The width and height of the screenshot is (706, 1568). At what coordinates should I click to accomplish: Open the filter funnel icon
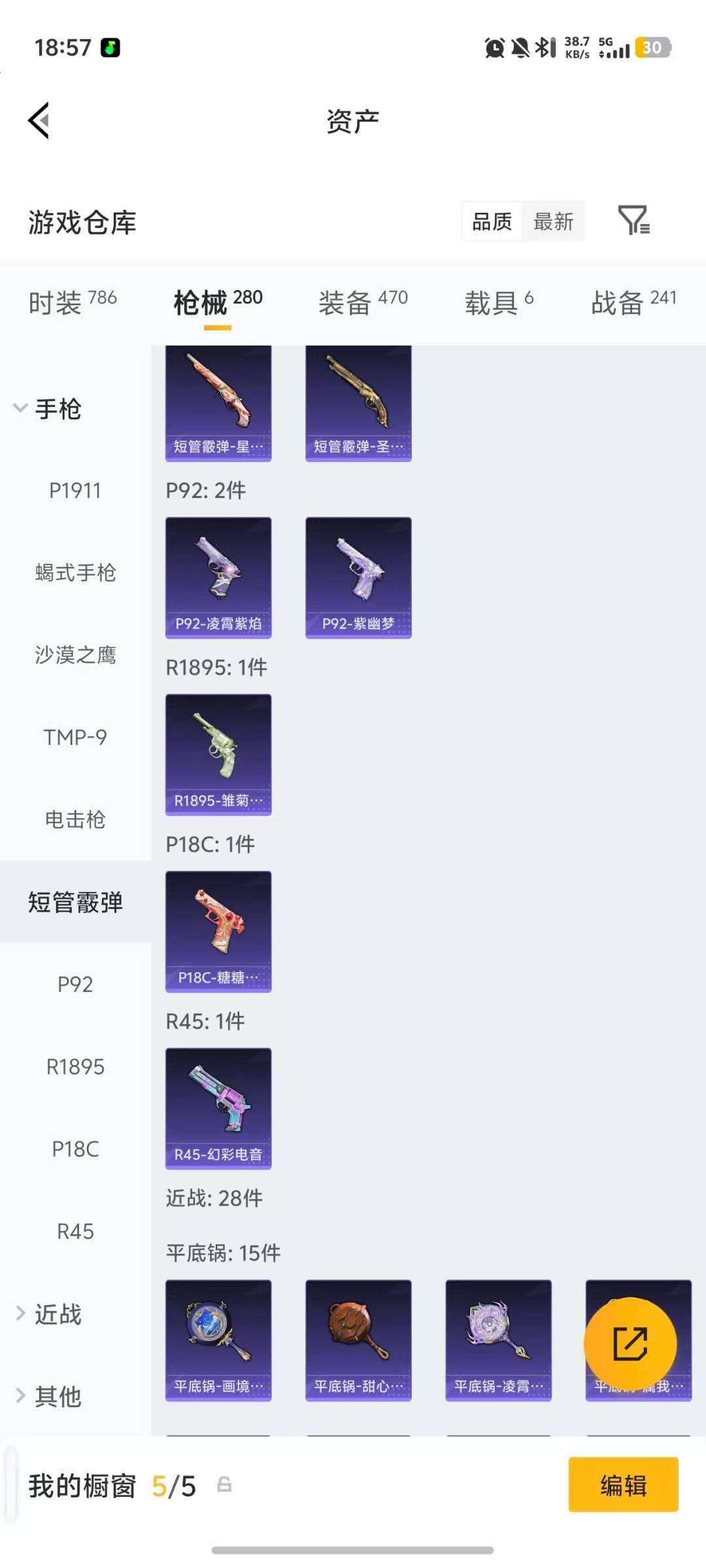pos(635,221)
